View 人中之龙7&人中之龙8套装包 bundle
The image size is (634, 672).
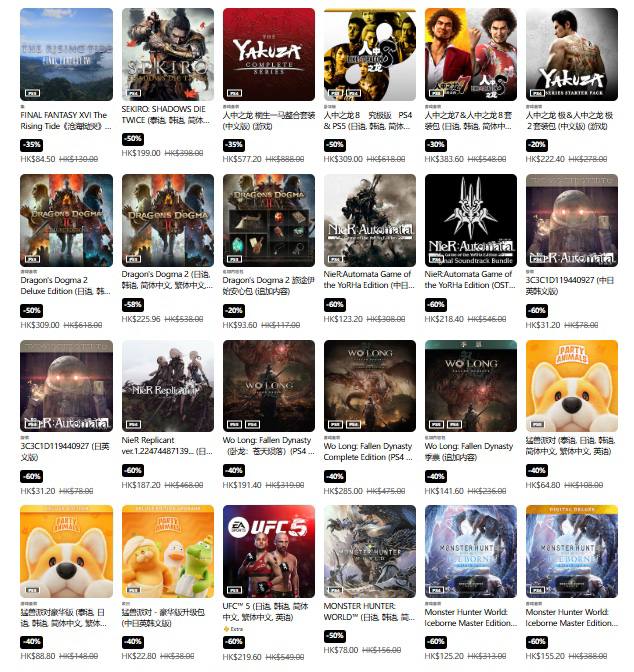pos(470,53)
